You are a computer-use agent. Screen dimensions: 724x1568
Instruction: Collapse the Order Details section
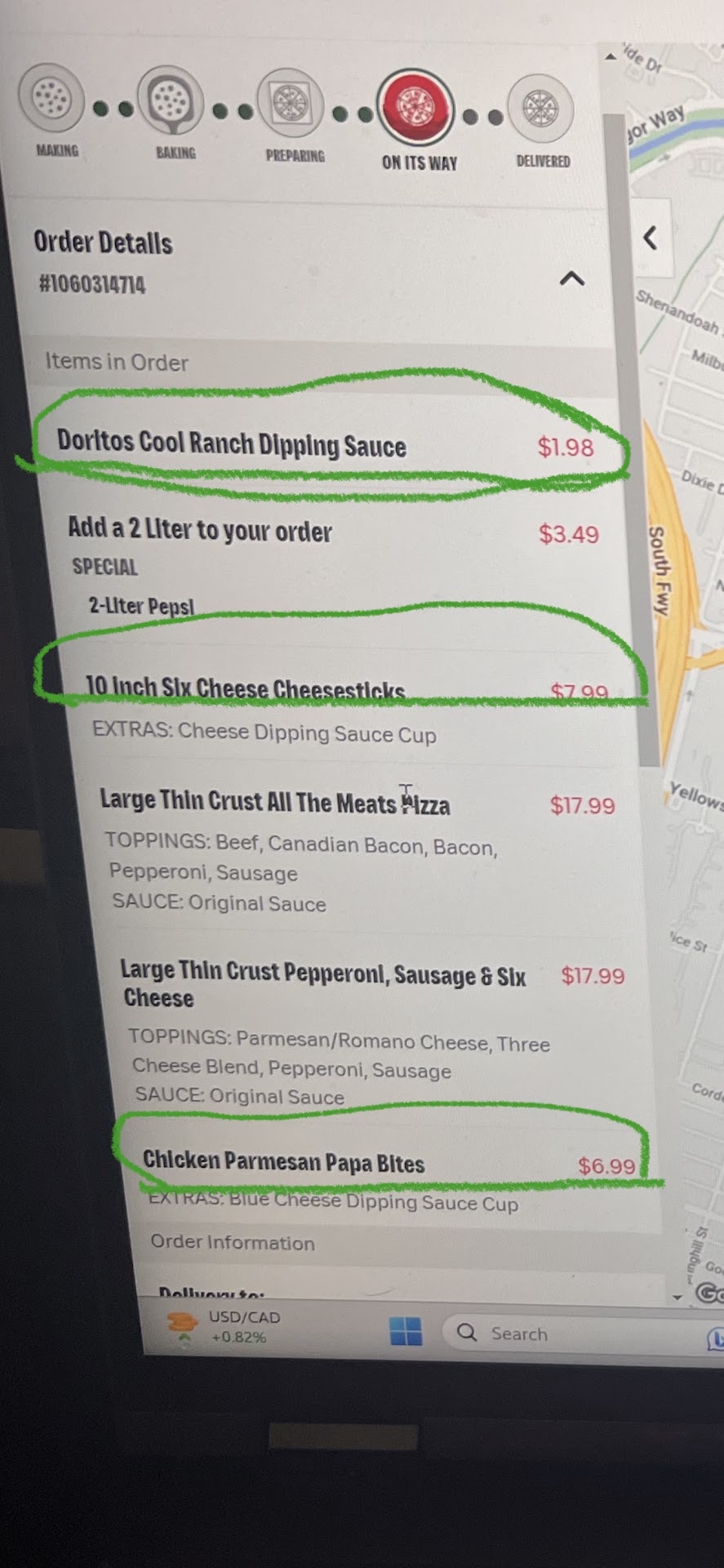[571, 278]
